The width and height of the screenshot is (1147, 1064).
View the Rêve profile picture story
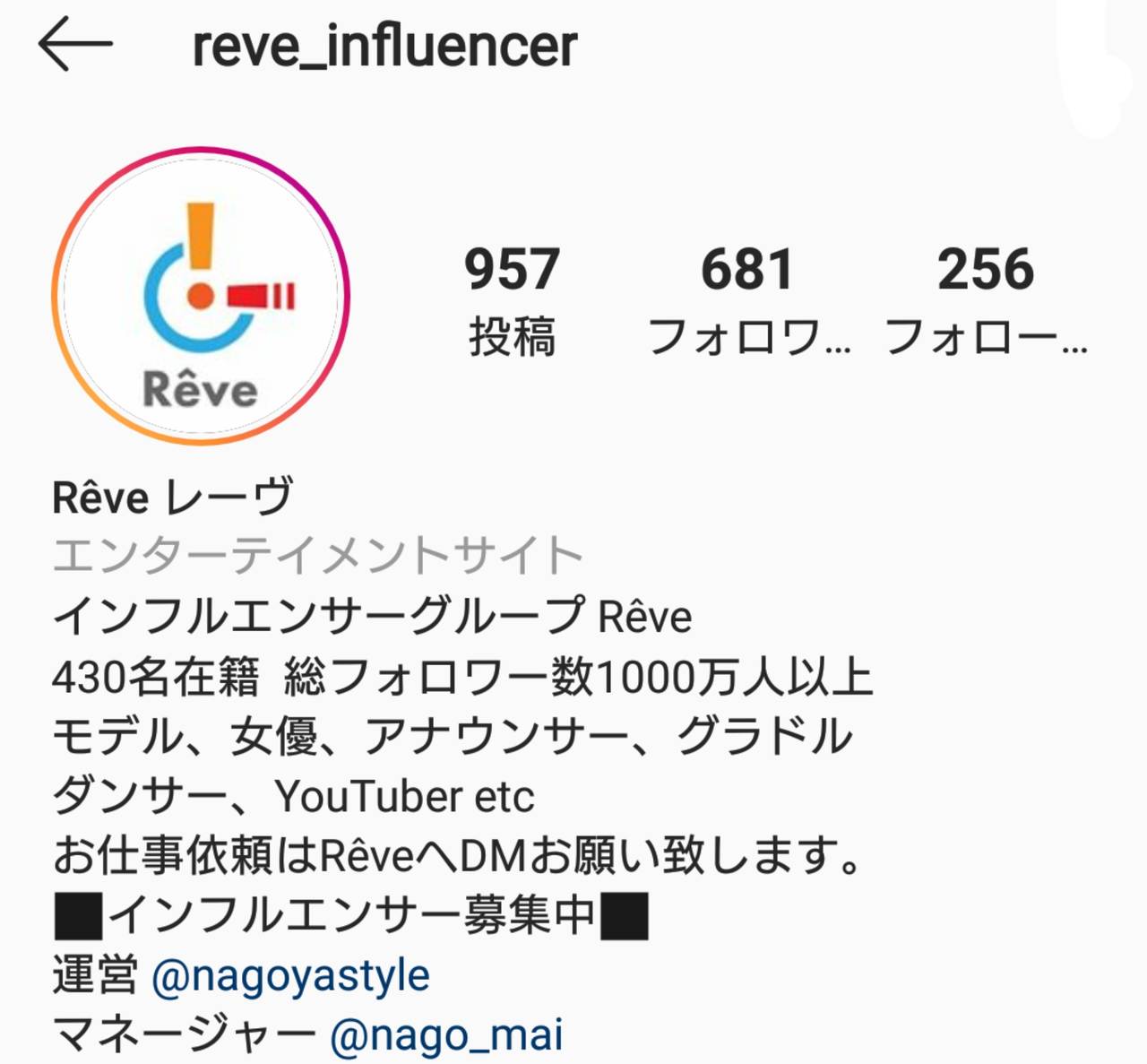click(x=201, y=297)
